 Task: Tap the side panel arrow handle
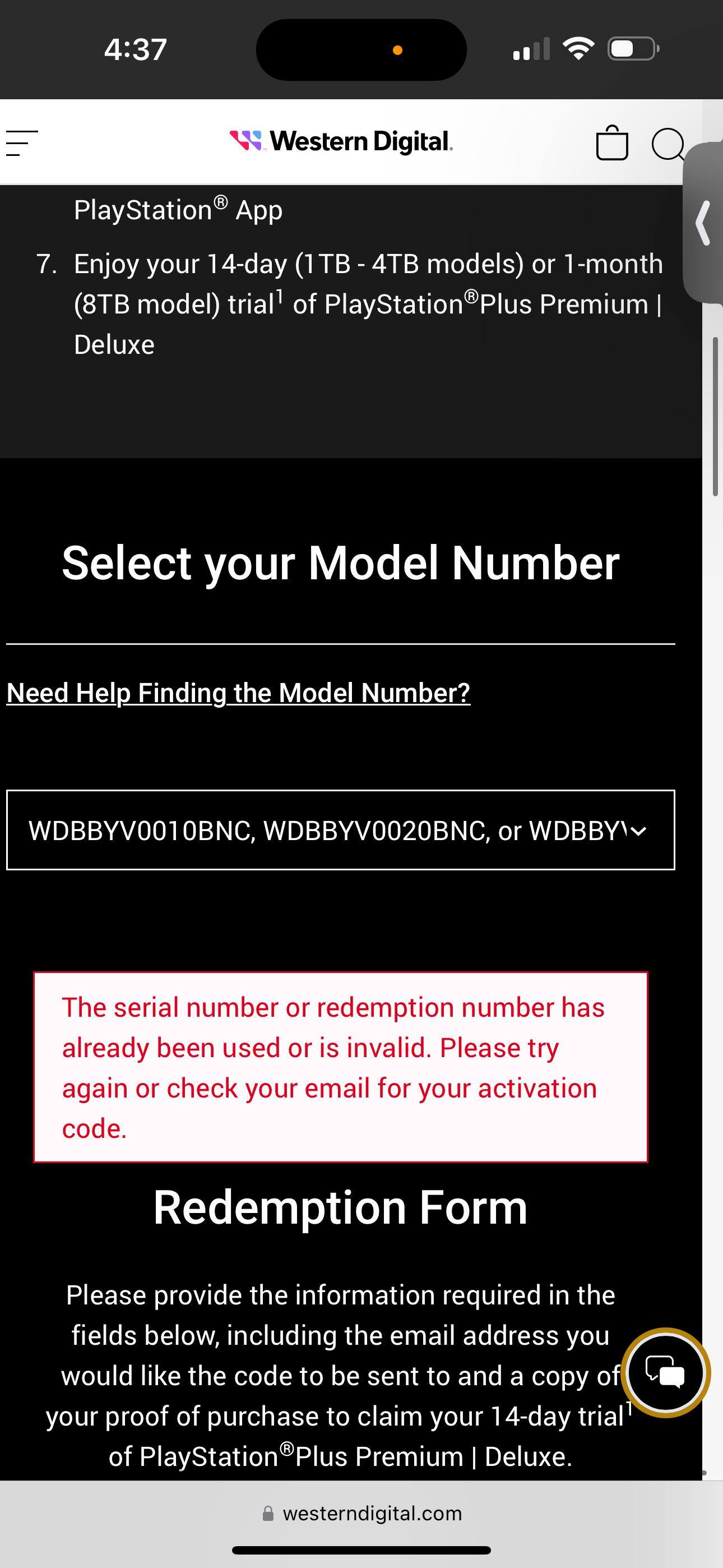[x=704, y=223]
